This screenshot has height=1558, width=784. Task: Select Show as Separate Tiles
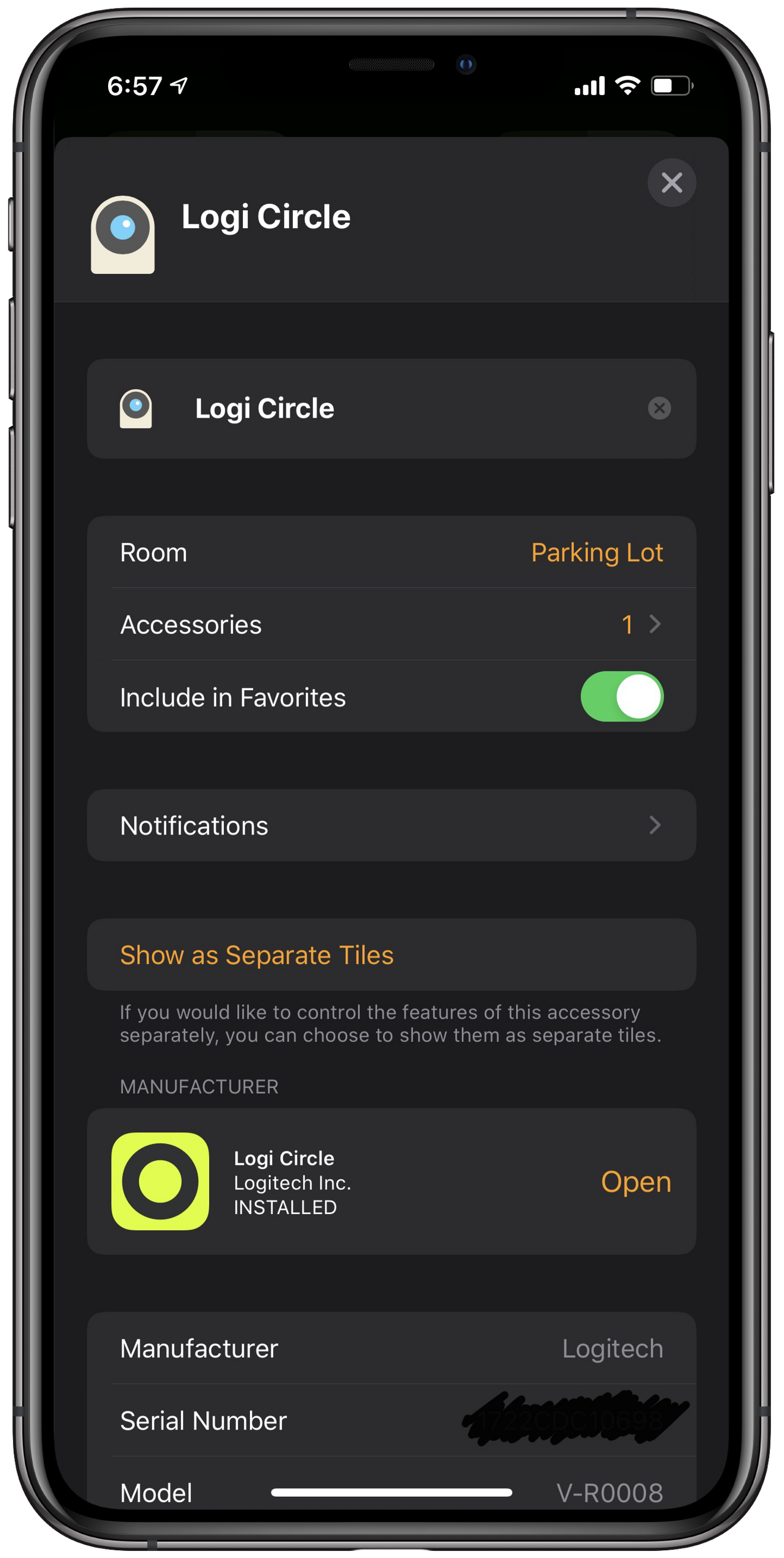pos(391,955)
